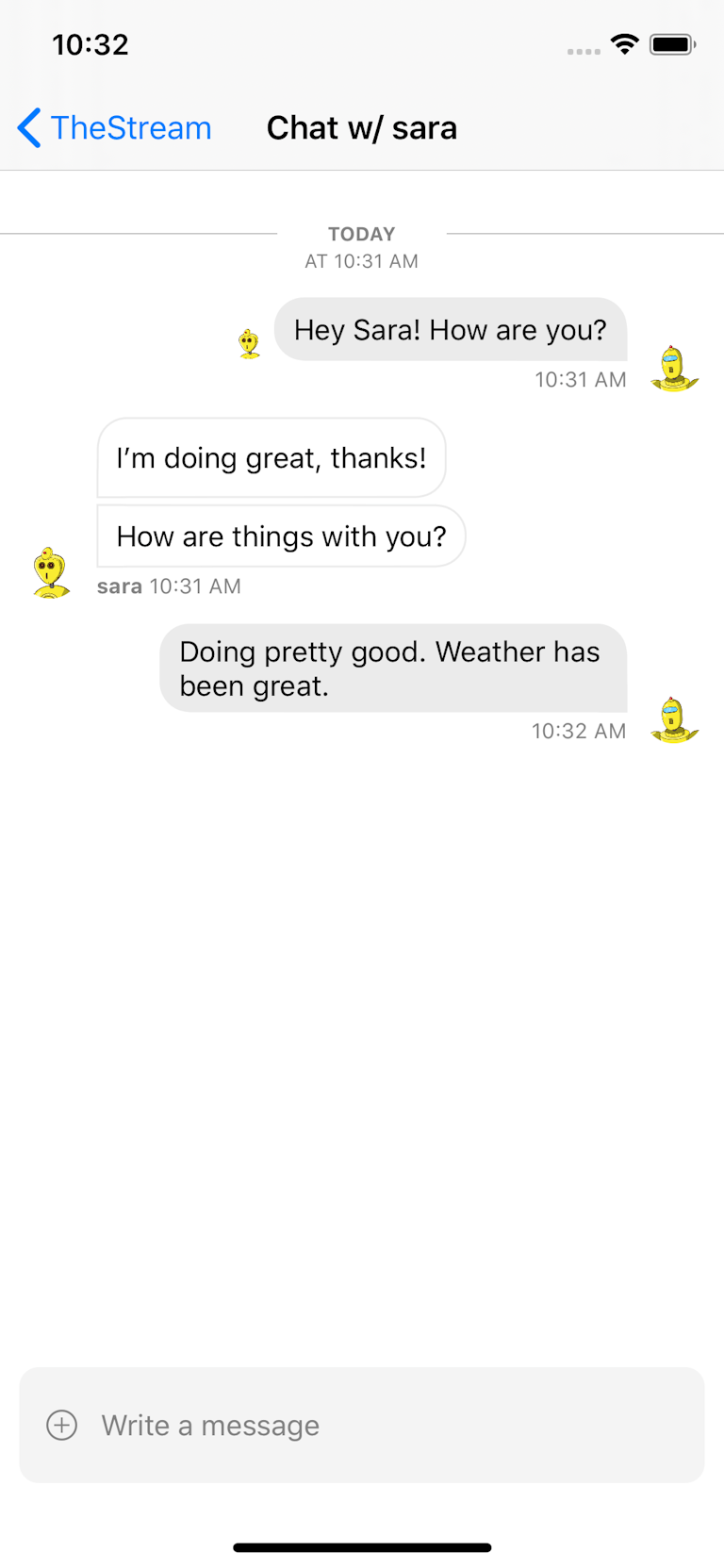
Task: Click the 'Write a message' input field
Action: pyautogui.click(x=209, y=1425)
